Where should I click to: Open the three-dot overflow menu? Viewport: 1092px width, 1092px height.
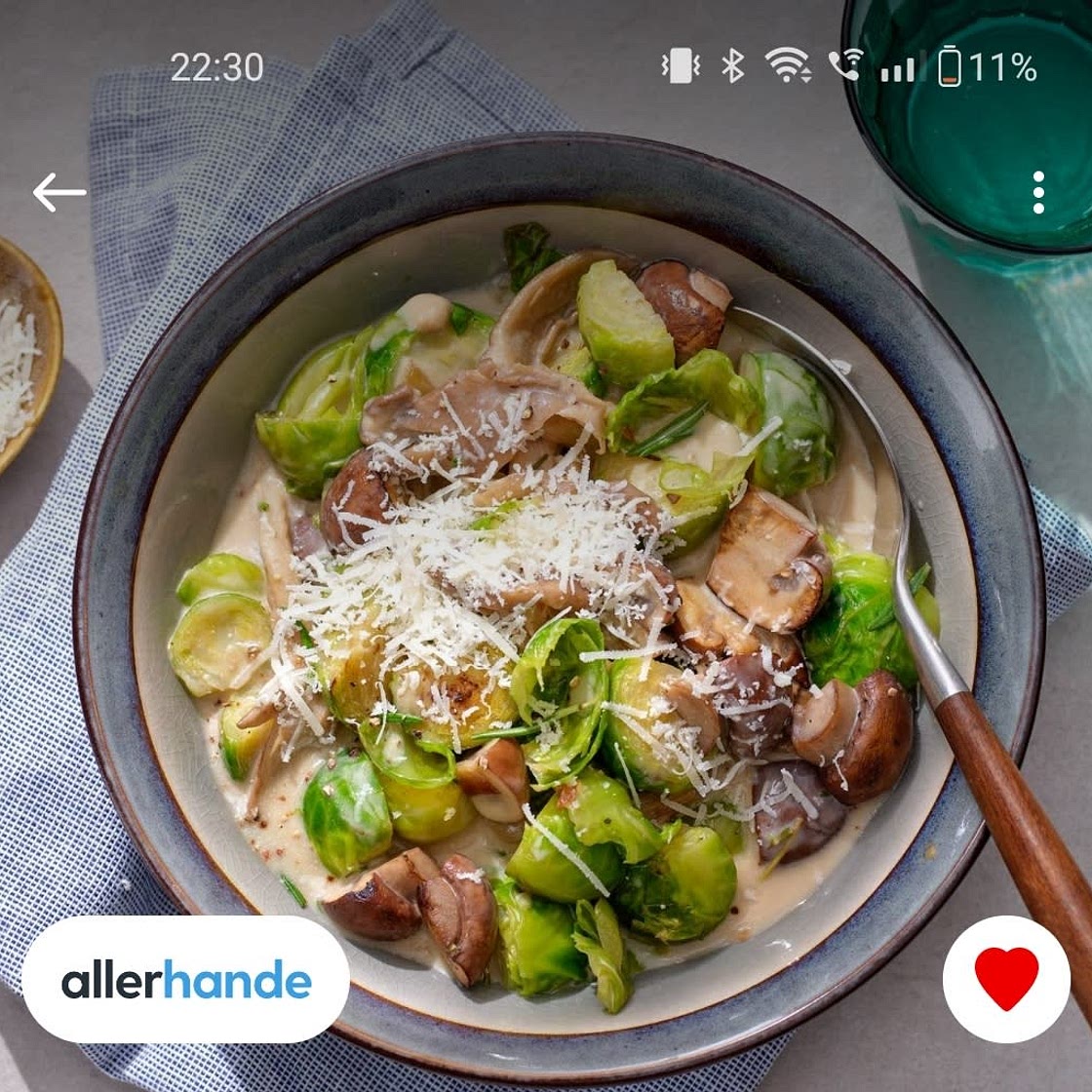tap(1038, 192)
